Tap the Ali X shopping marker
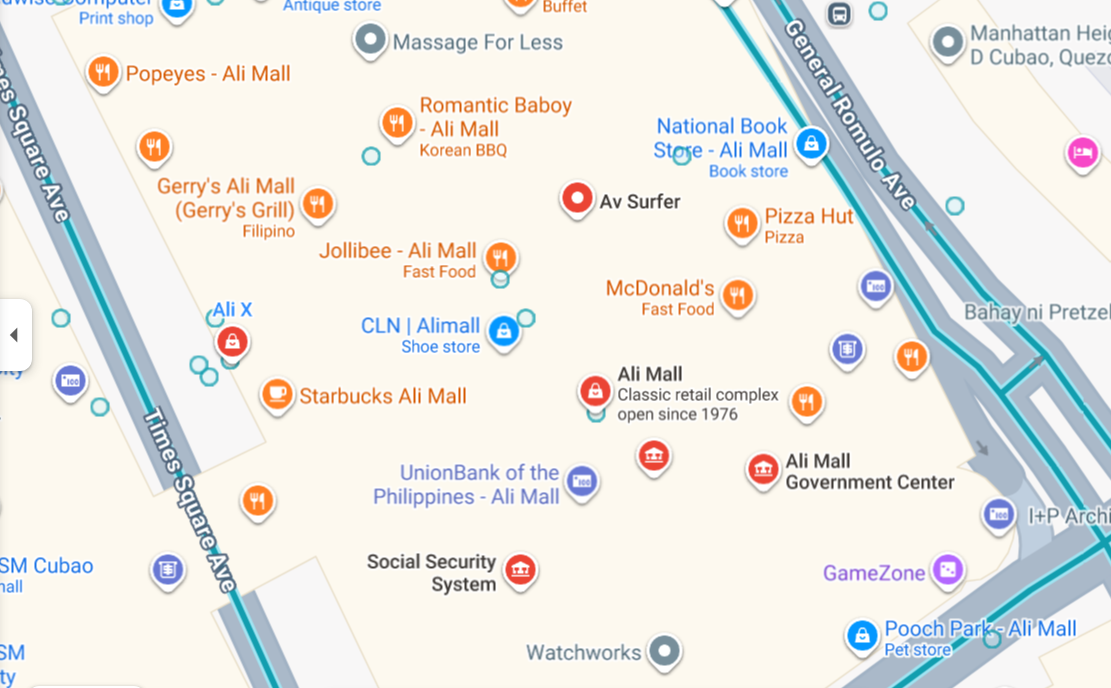 232,342
